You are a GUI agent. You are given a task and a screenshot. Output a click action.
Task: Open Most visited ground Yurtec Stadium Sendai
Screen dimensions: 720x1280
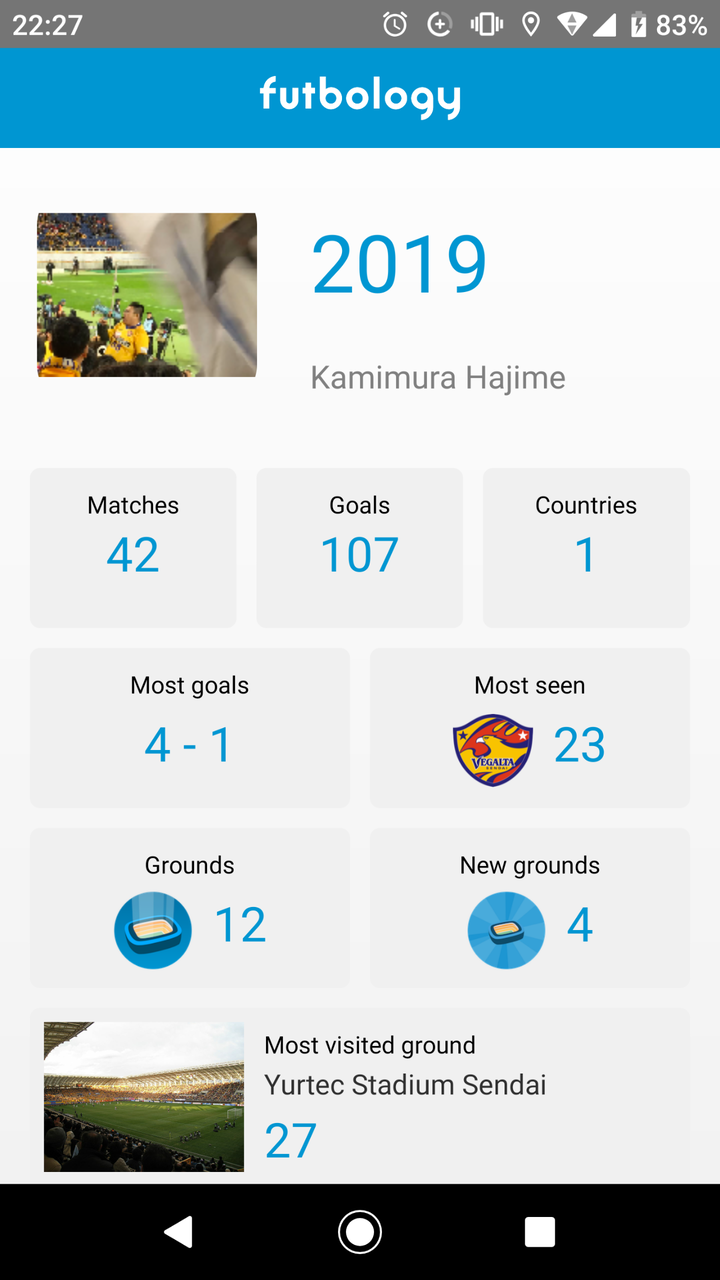coord(360,1096)
